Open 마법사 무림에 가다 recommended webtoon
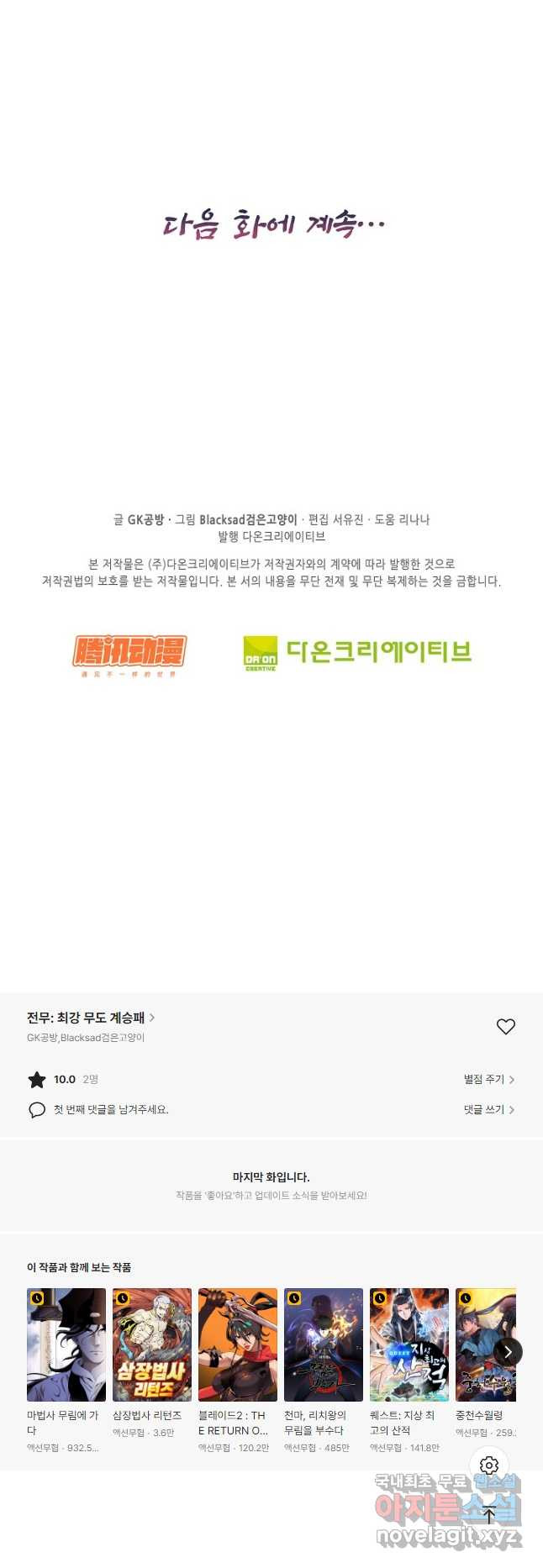This screenshot has height=1568, width=543. (x=66, y=1344)
